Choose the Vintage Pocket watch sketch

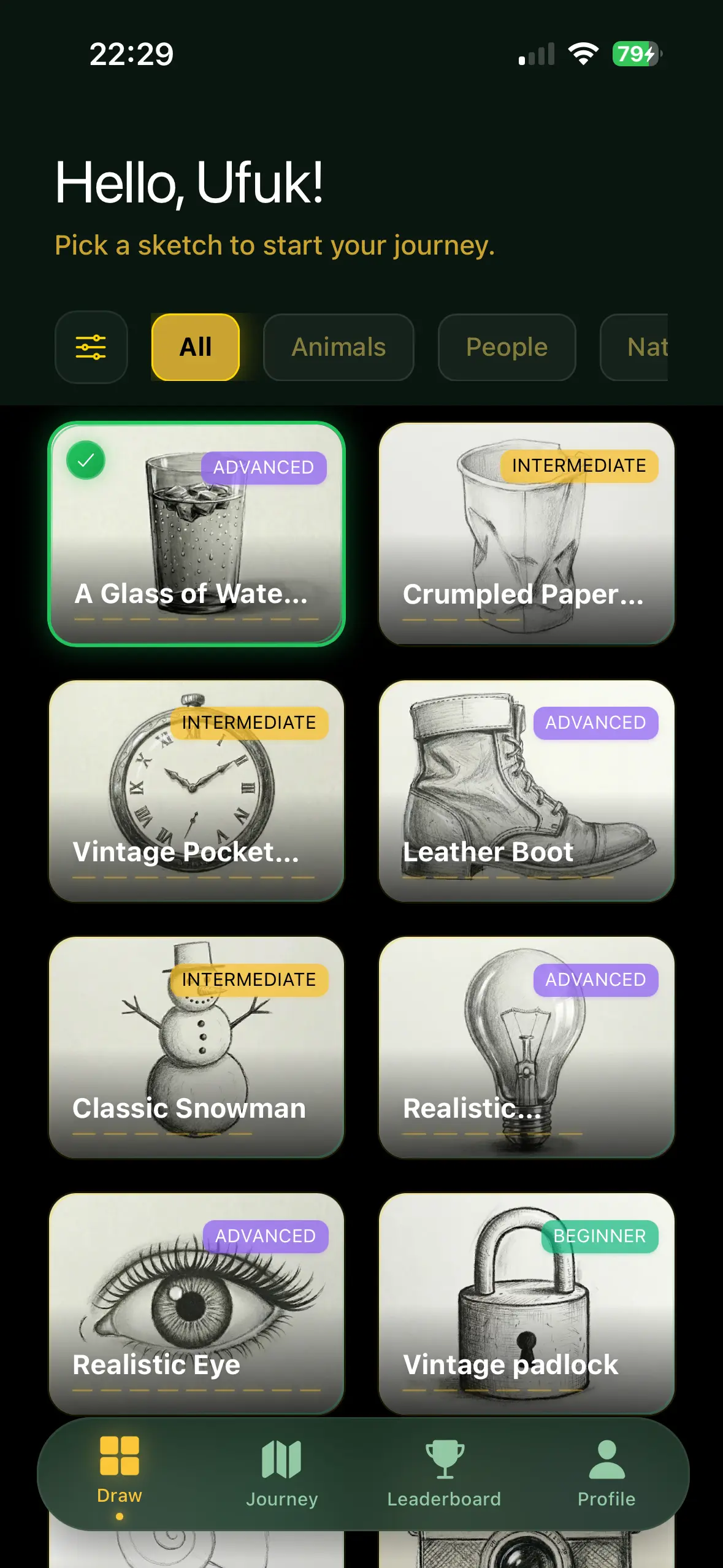[196, 790]
